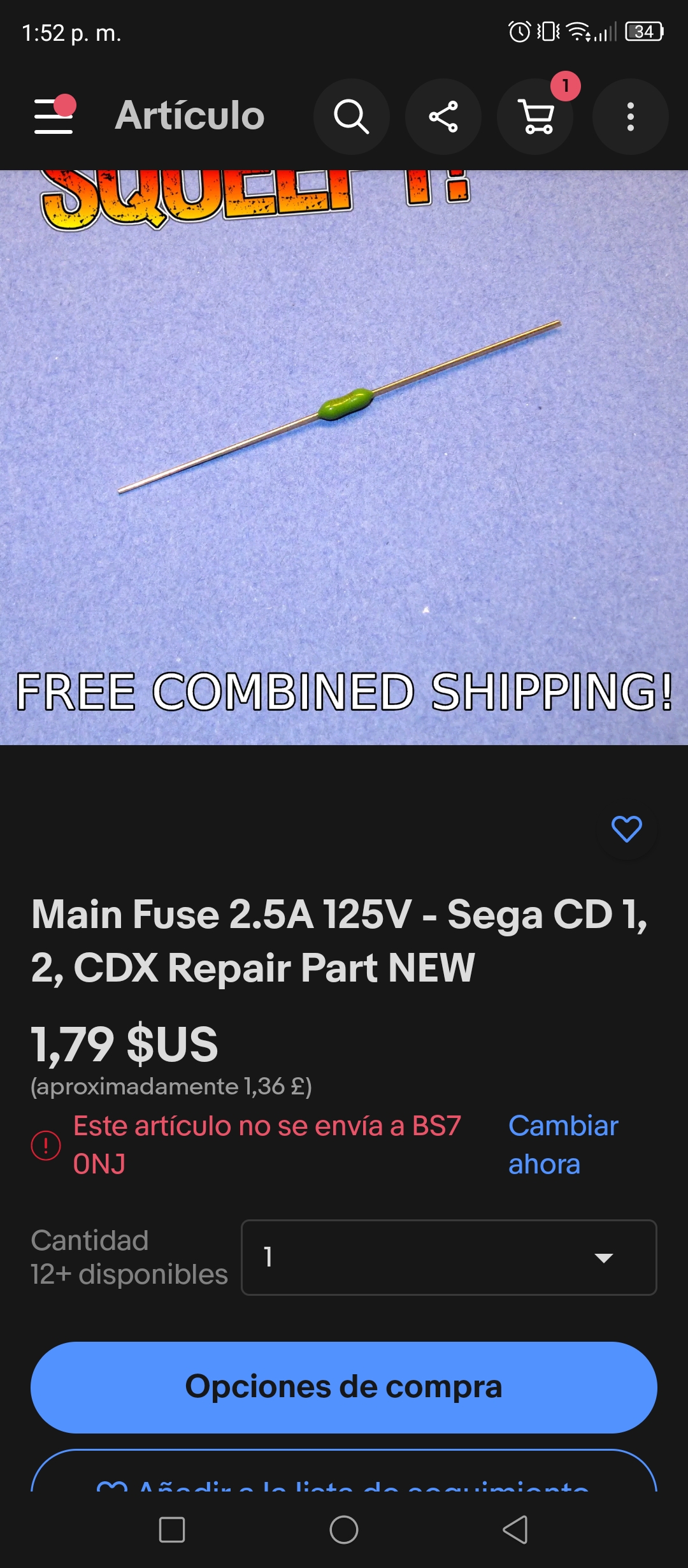Go back with system back button
The image size is (688, 1568).
[515, 1529]
